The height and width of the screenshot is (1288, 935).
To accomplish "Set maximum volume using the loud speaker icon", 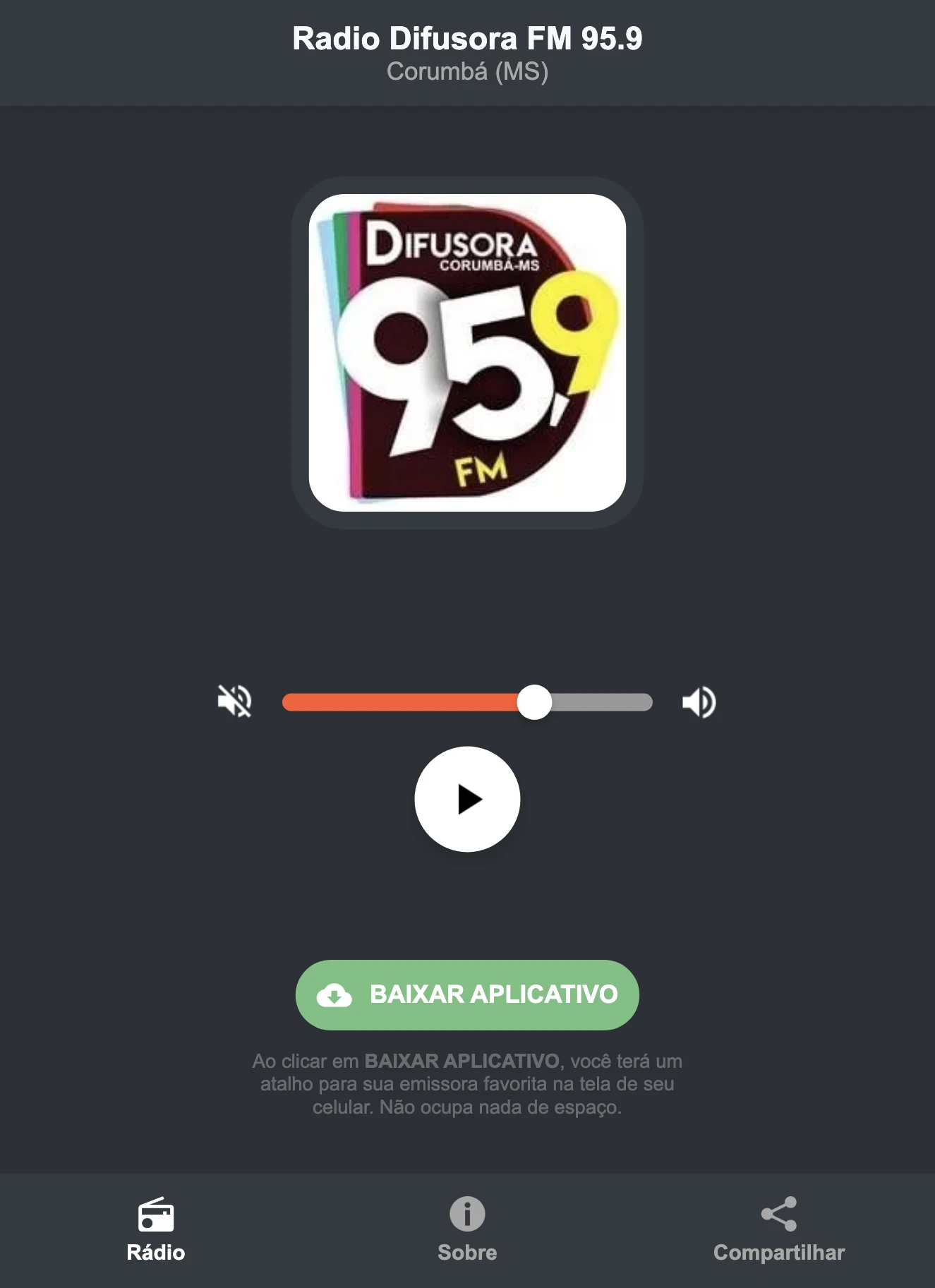I will (x=698, y=702).
